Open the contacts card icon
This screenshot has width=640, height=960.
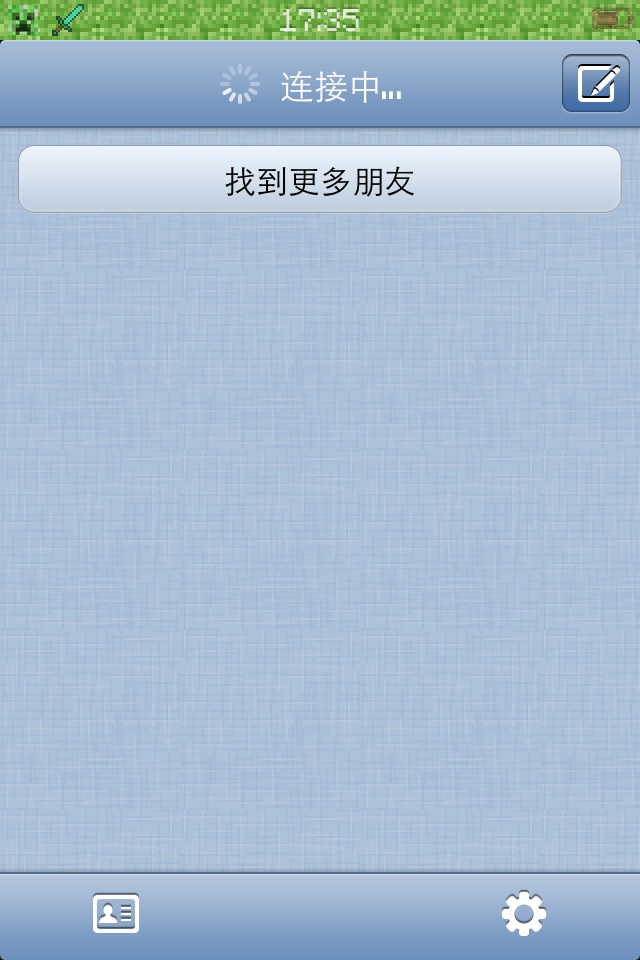click(x=116, y=913)
